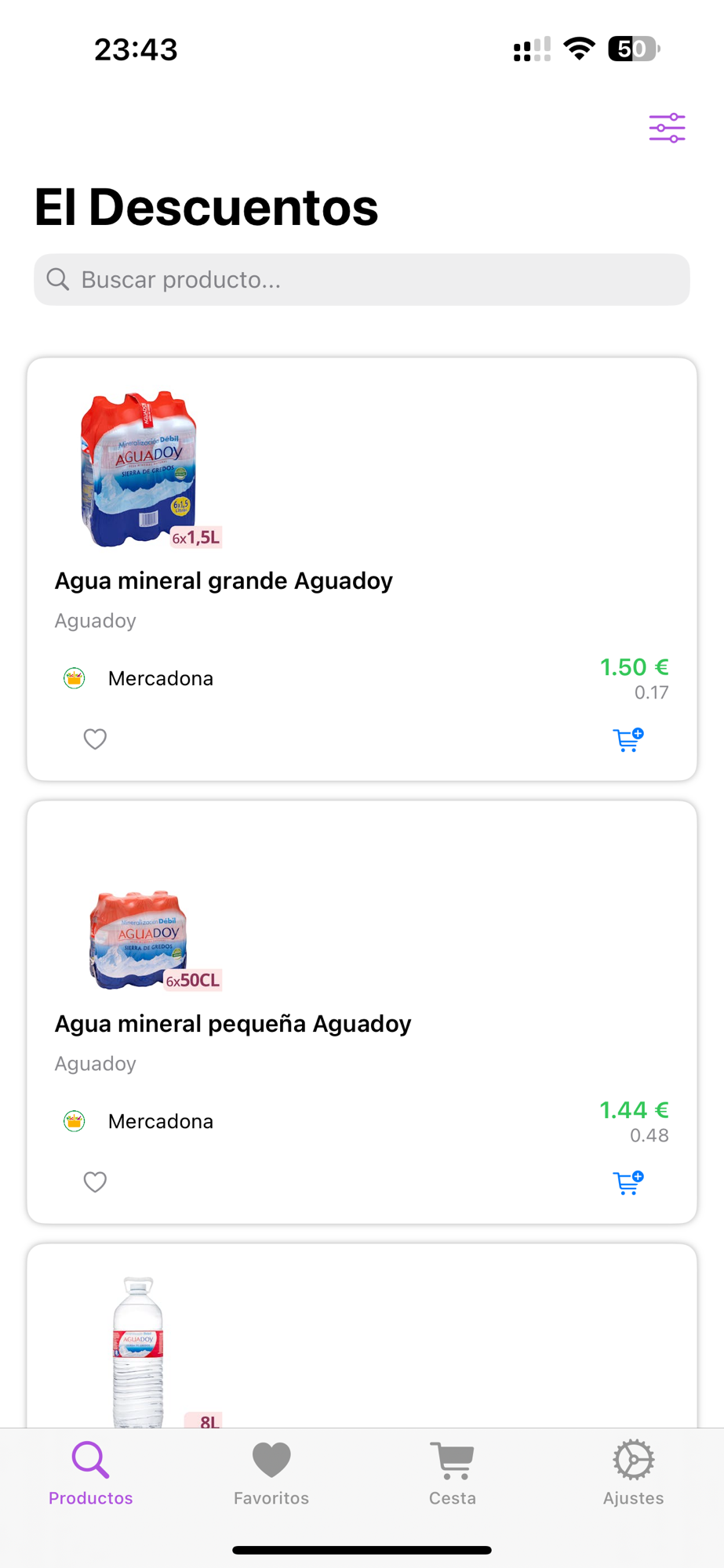Image resolution: width=724 pixels, height=1568 pixels.
Task: Favorite Agua mineral grande Aguadoy
Action: click(x=95, y=739)
